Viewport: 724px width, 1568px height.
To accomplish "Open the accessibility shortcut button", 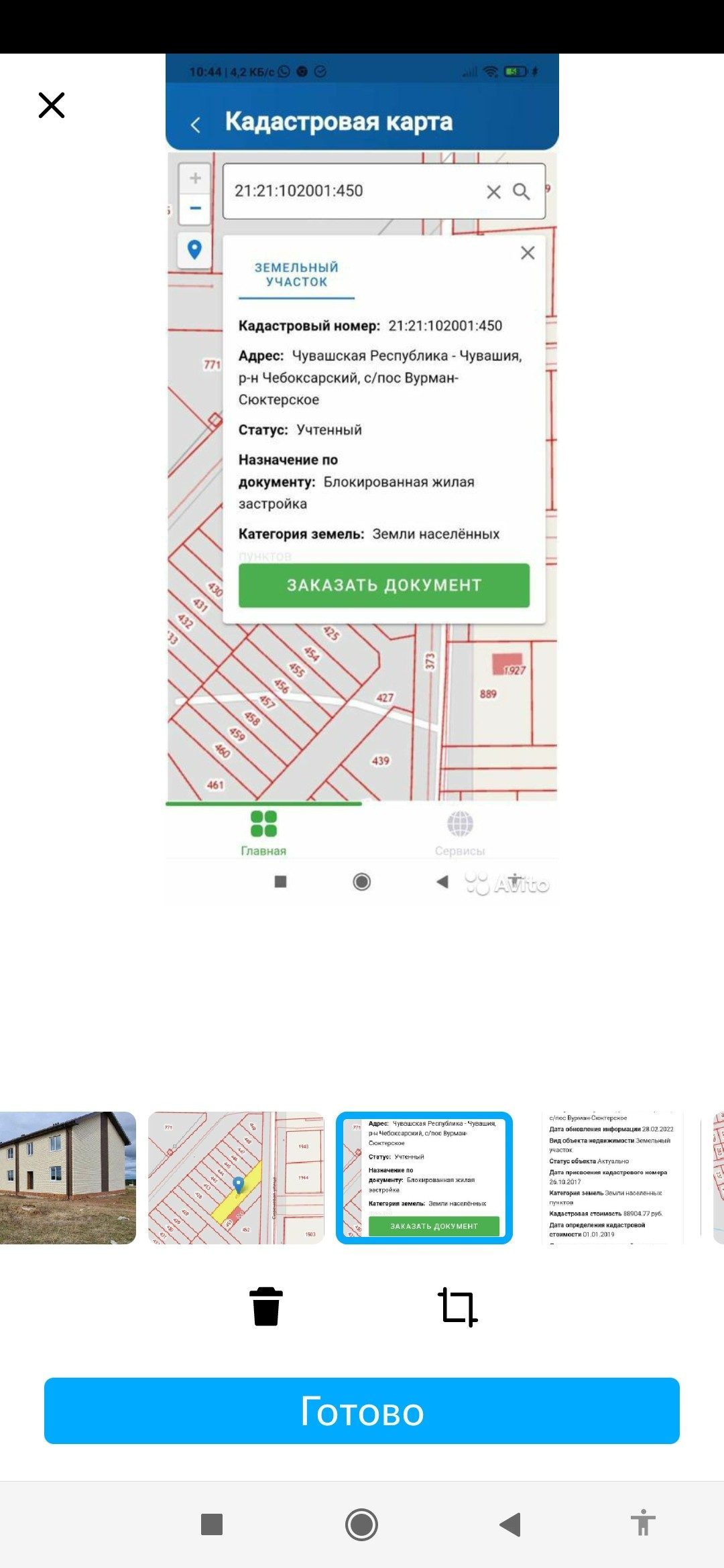I will pyautogui.click(x=643, y=1522).
